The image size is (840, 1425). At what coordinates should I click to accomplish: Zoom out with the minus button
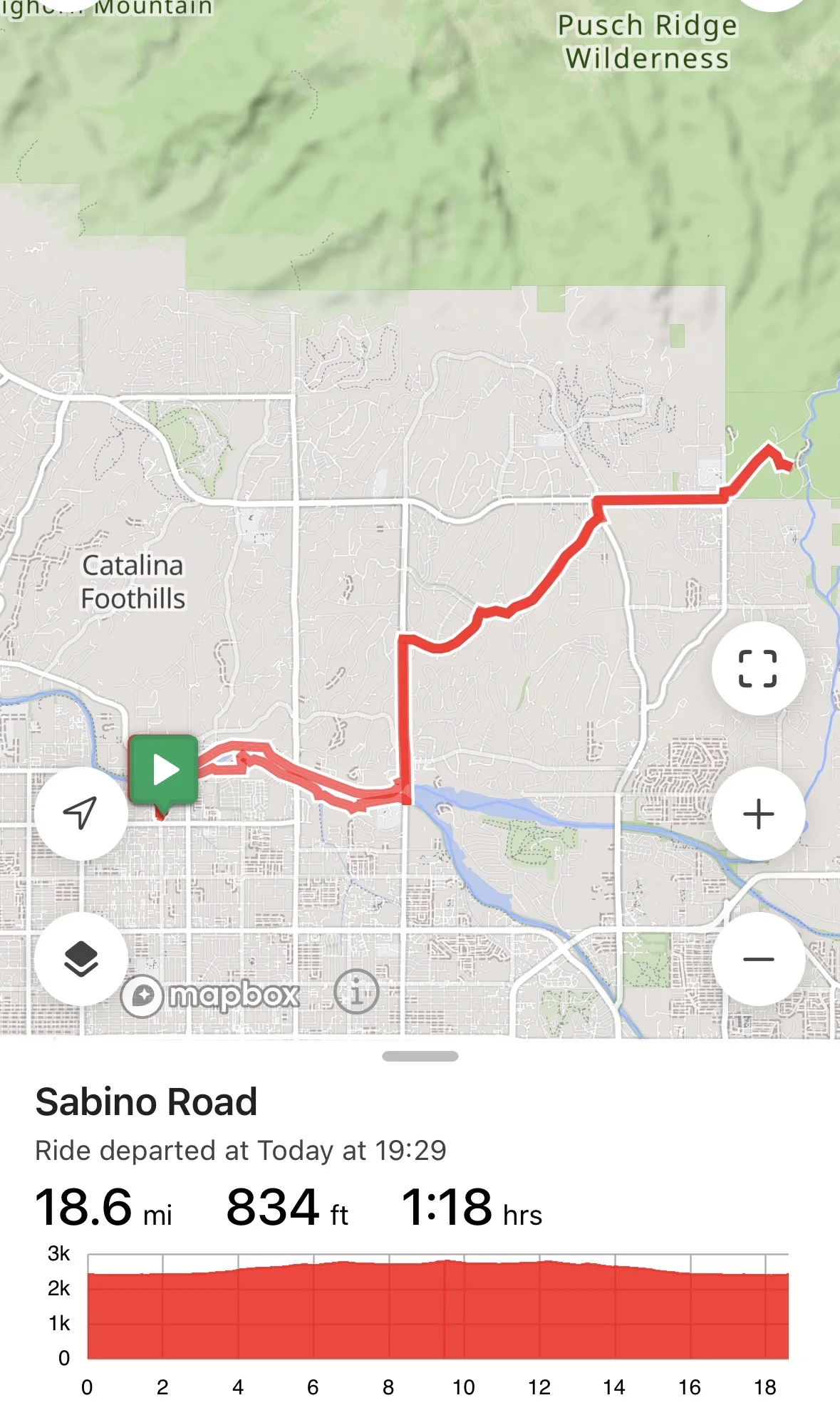pyautogui.click(x=758, y=959)
